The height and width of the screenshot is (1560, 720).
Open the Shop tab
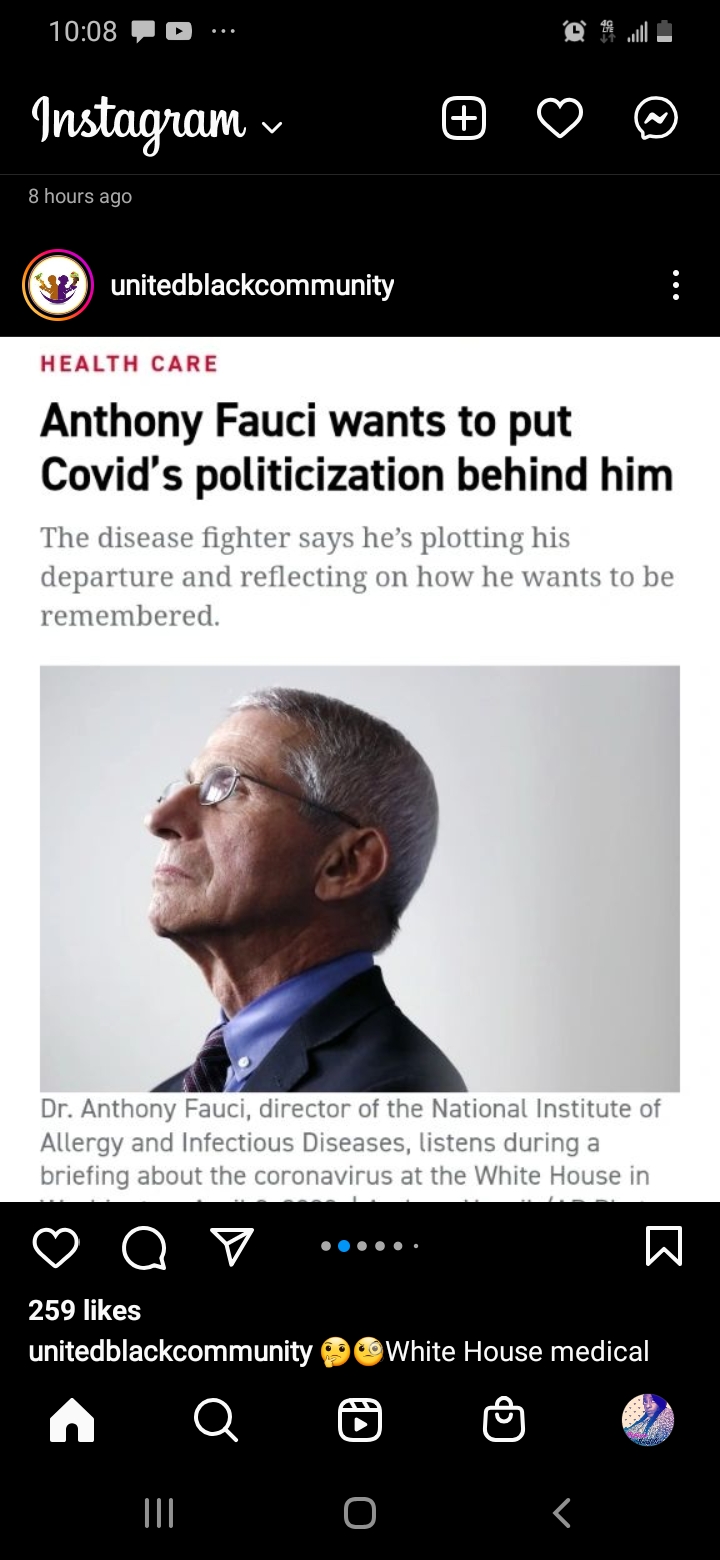504,1420
